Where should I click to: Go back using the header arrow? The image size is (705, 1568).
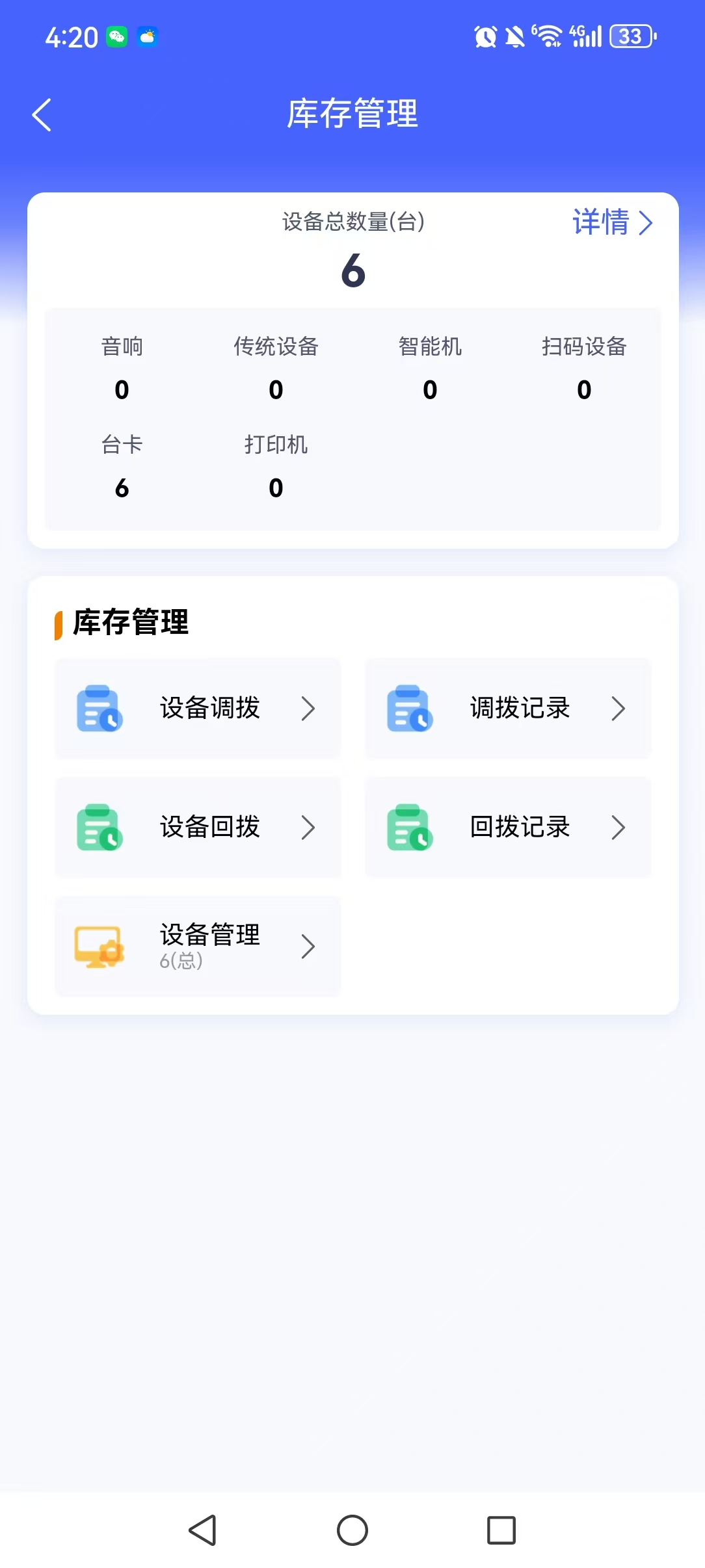42,115
